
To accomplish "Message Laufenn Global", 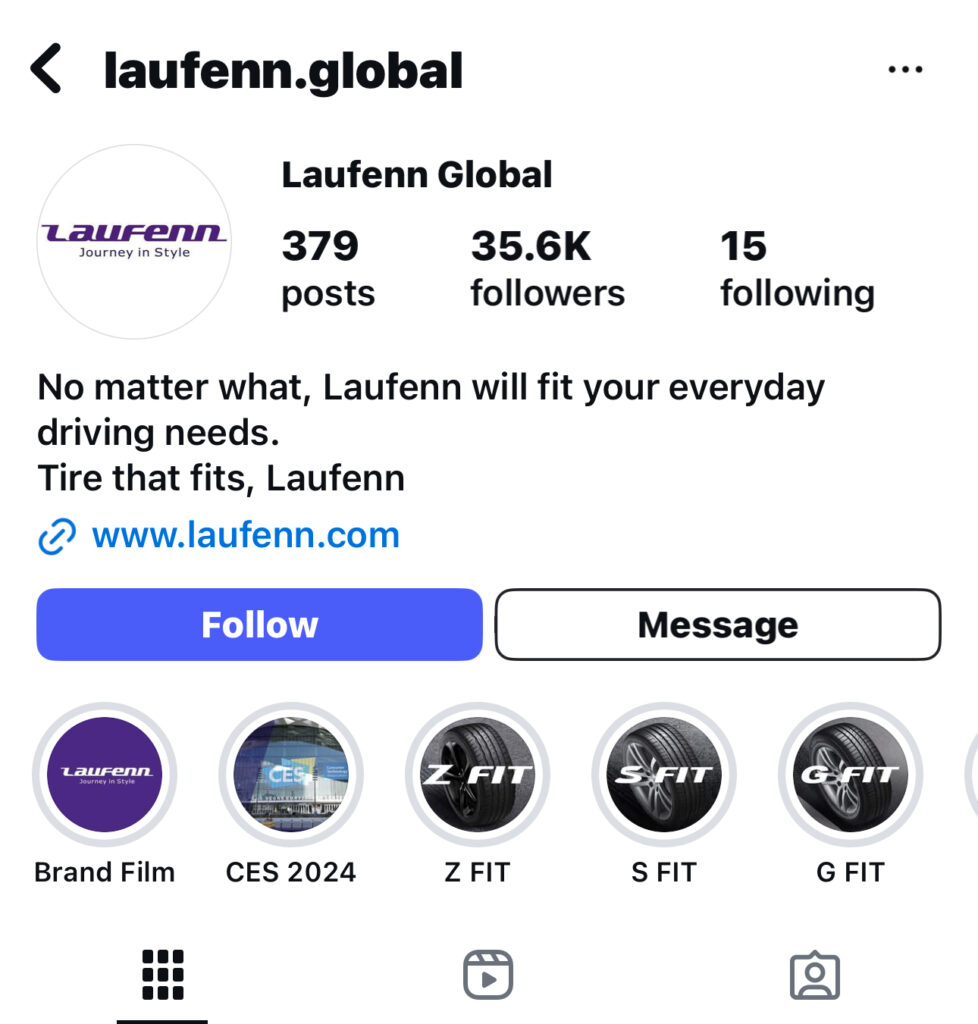I will tap(718, 625).
